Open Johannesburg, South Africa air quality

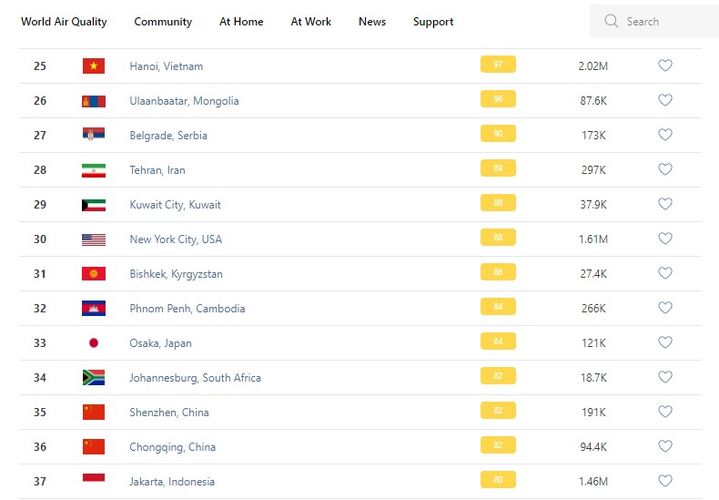(x=195, y=377)
